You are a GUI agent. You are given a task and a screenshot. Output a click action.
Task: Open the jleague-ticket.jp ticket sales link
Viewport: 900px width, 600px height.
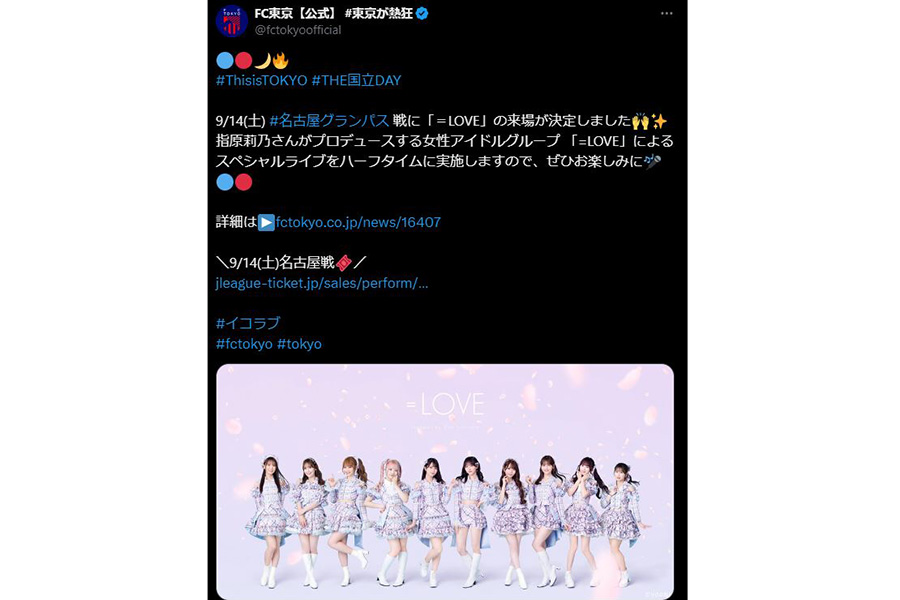[322, 283]
